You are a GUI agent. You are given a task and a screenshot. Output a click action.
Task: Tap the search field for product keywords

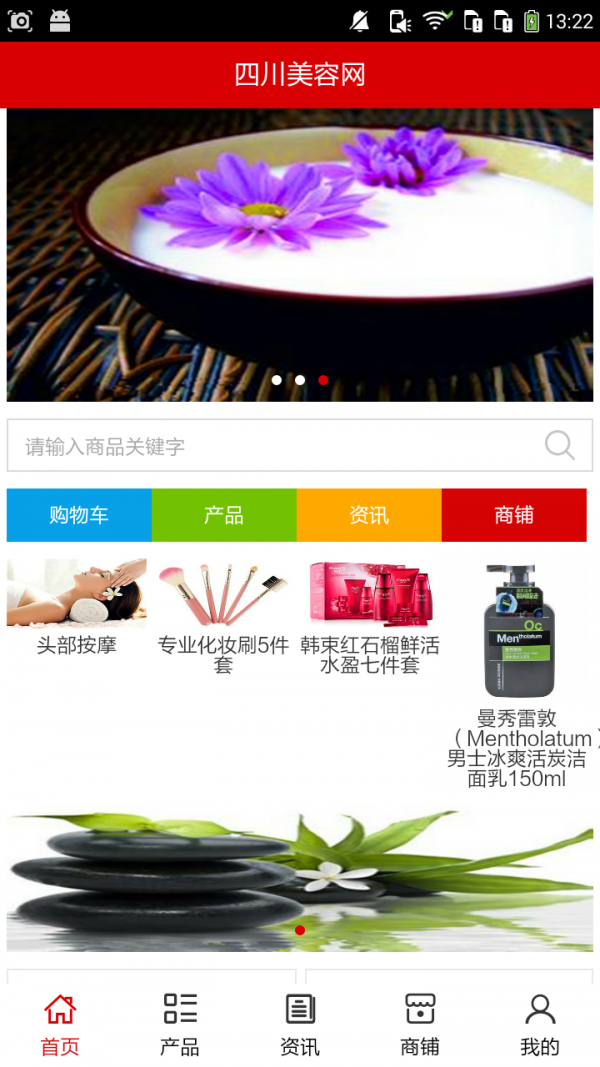click(x=270, y=446)
